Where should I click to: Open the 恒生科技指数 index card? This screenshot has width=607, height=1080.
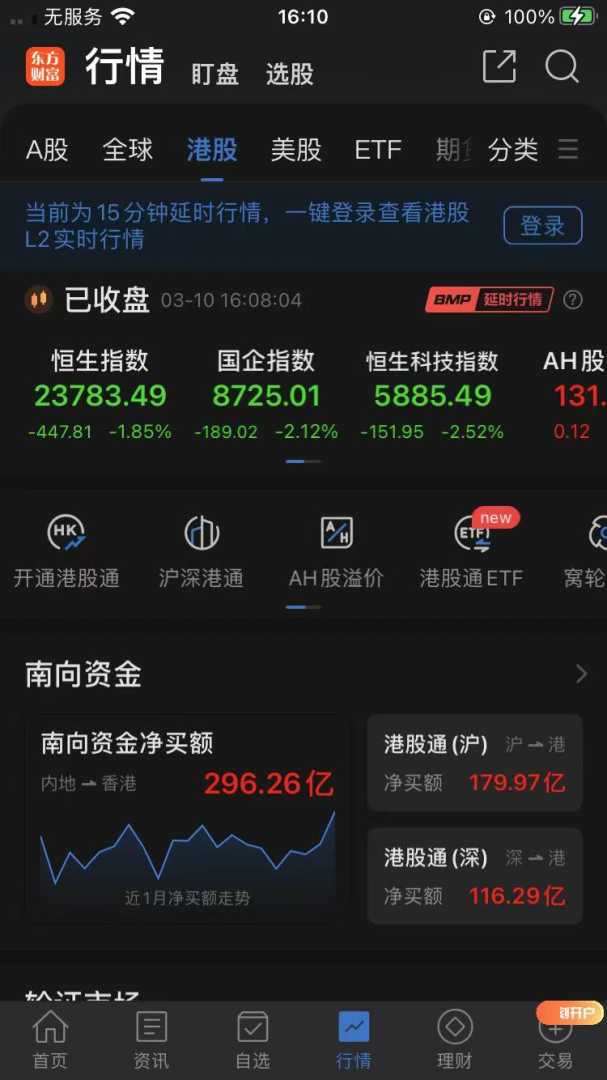pyautogui.click(x=432, y=395)
